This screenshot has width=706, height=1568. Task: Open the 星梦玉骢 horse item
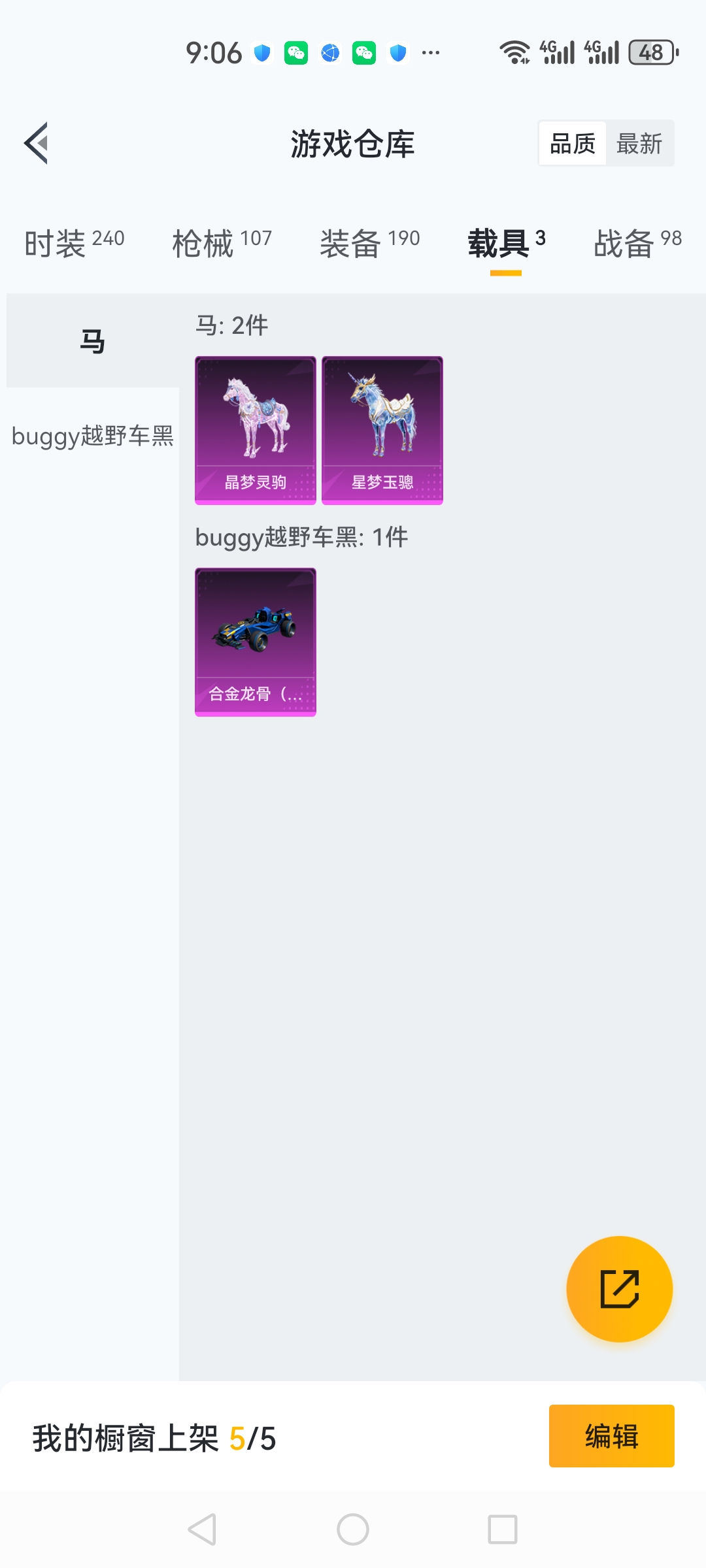[x=382, y=431]
